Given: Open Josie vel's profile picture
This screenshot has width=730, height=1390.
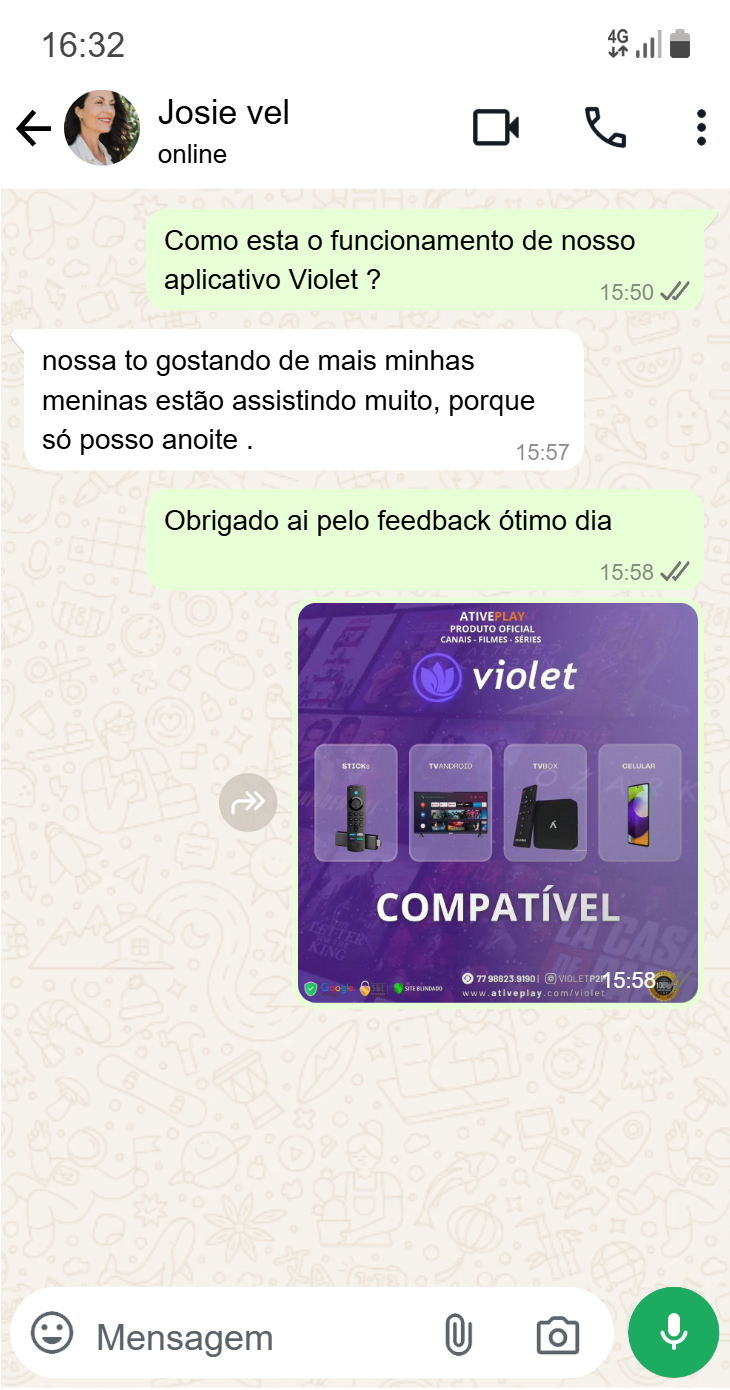Looking at the screenshot, I should click(x=102, y=129).
